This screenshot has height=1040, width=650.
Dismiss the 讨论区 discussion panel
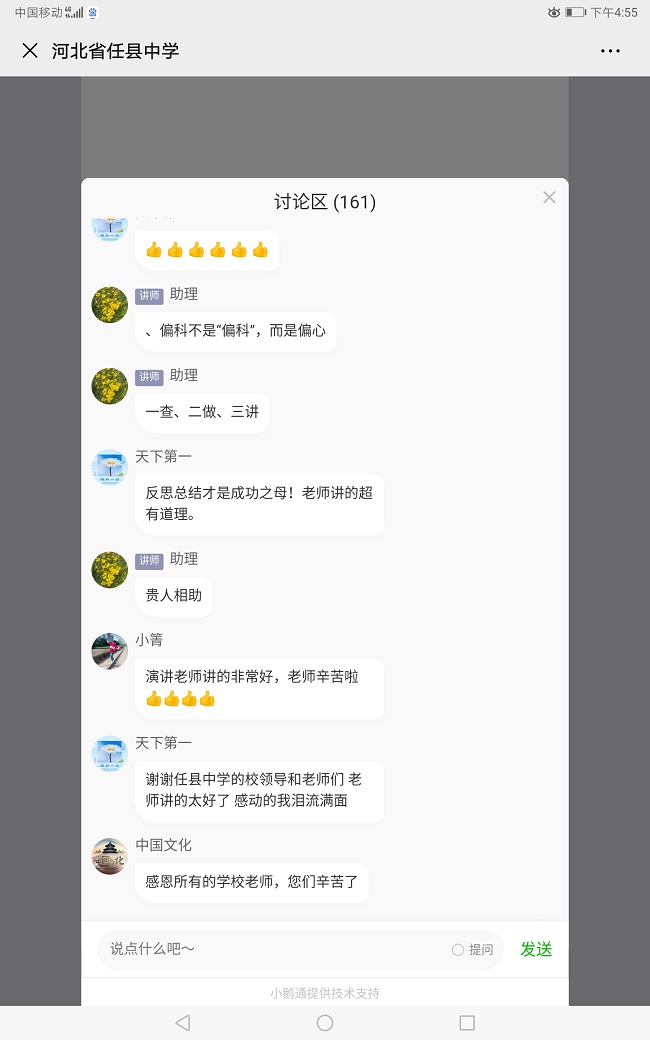tap(549, 198)
